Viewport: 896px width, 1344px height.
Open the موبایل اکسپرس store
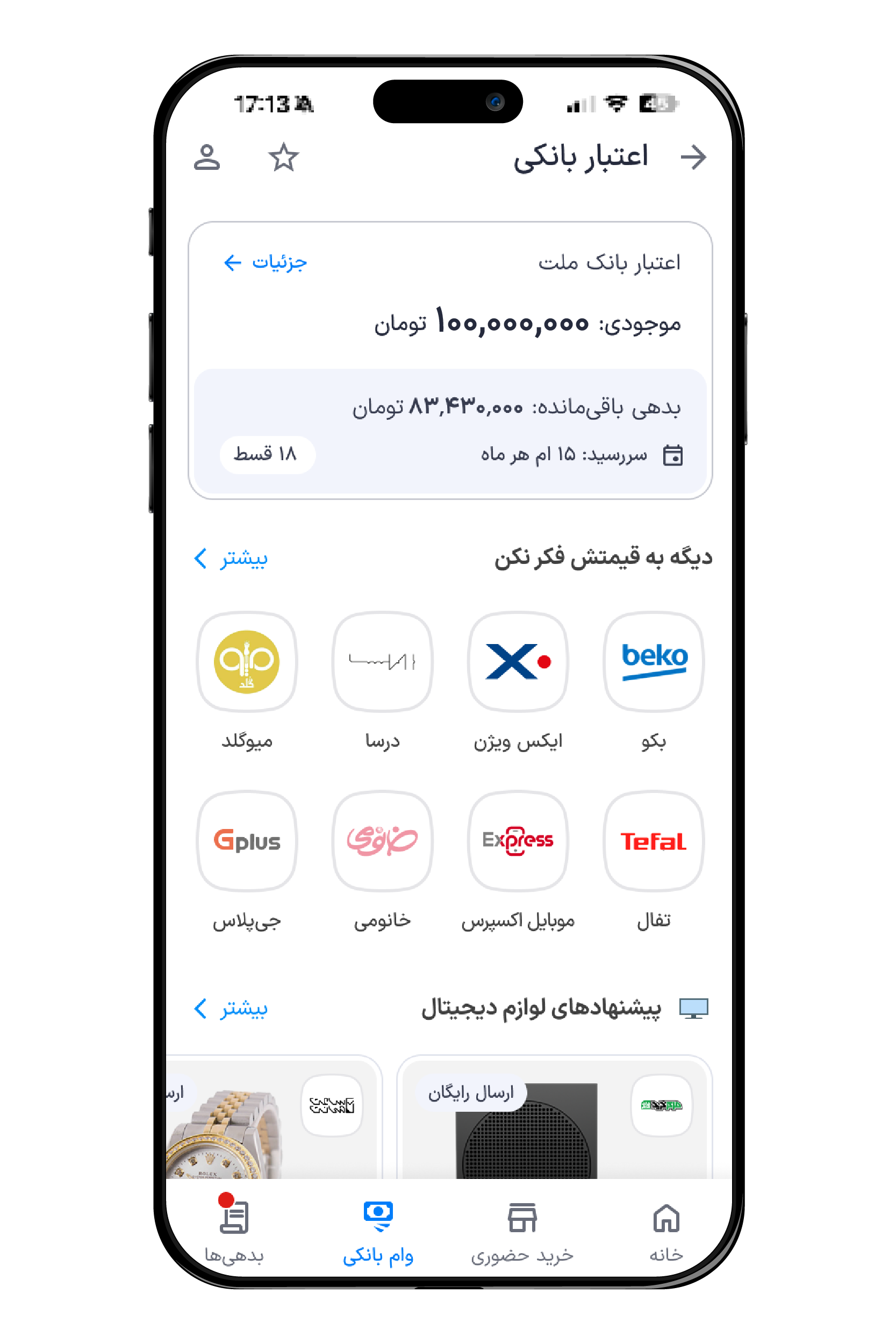click(x=518, y=841)
